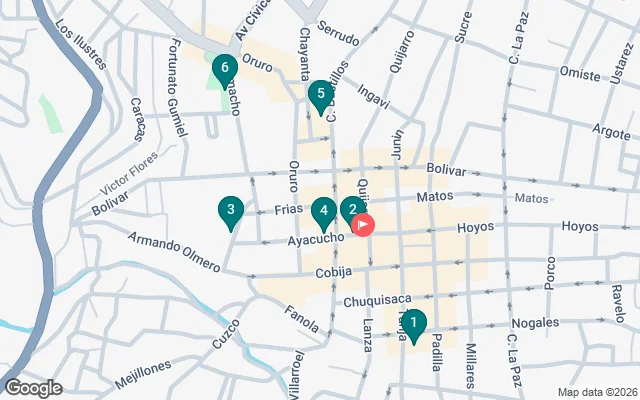The height and width of the screenshot is (400, 640).
Task: Select map marker number 2
Action: [x=352, y=210]
